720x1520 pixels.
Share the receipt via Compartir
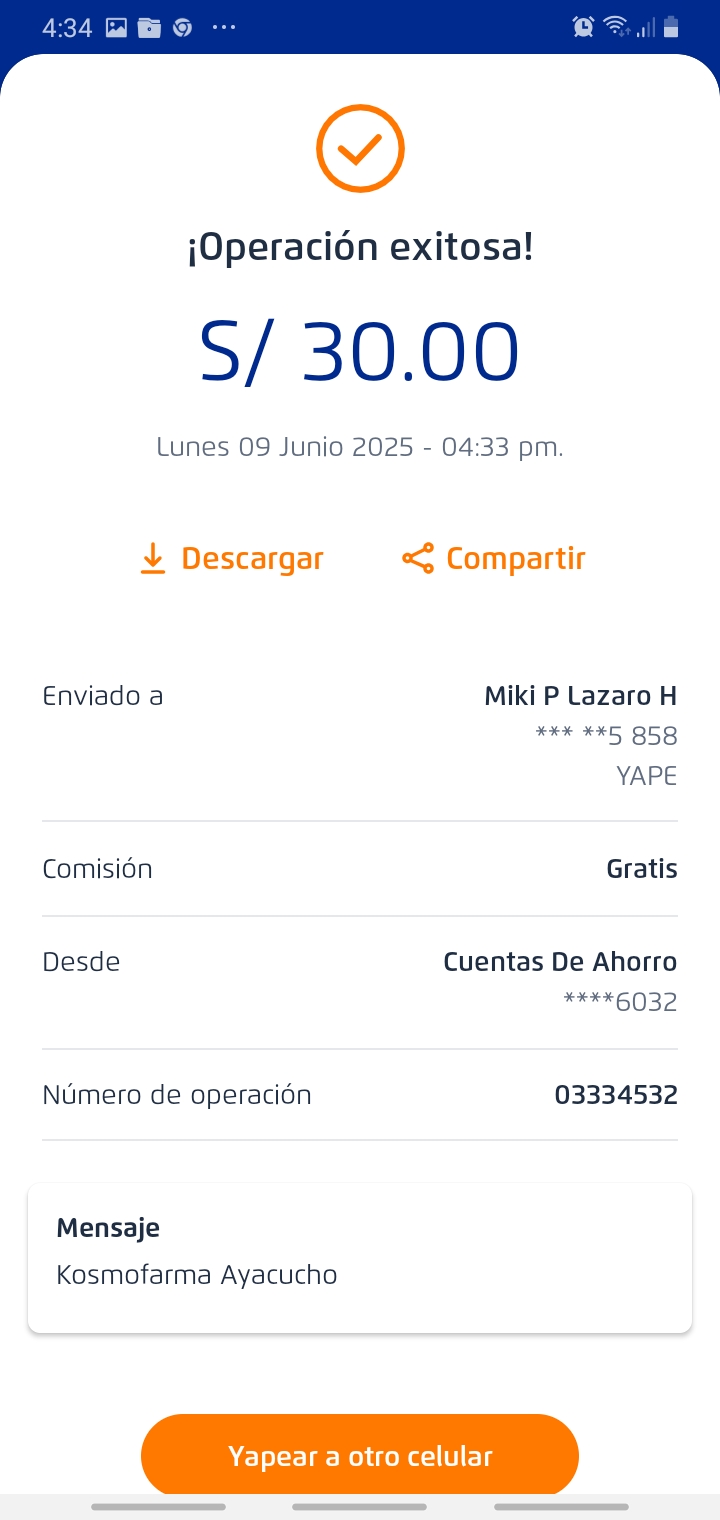(494, 558)
